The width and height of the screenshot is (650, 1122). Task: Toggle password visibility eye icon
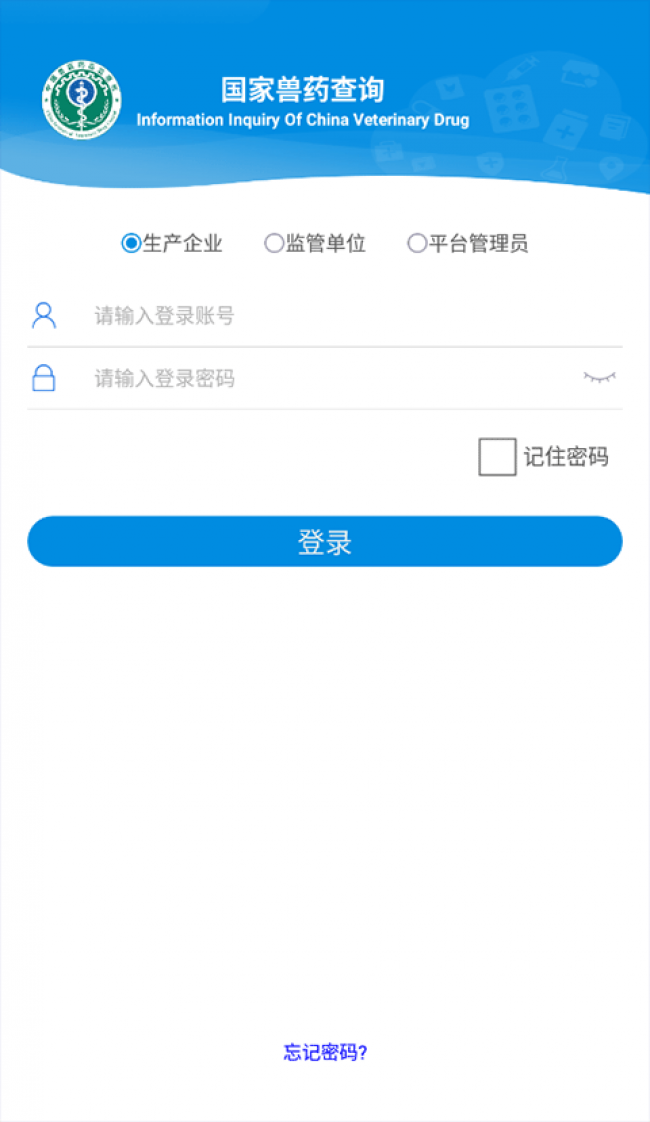(599, 377)
